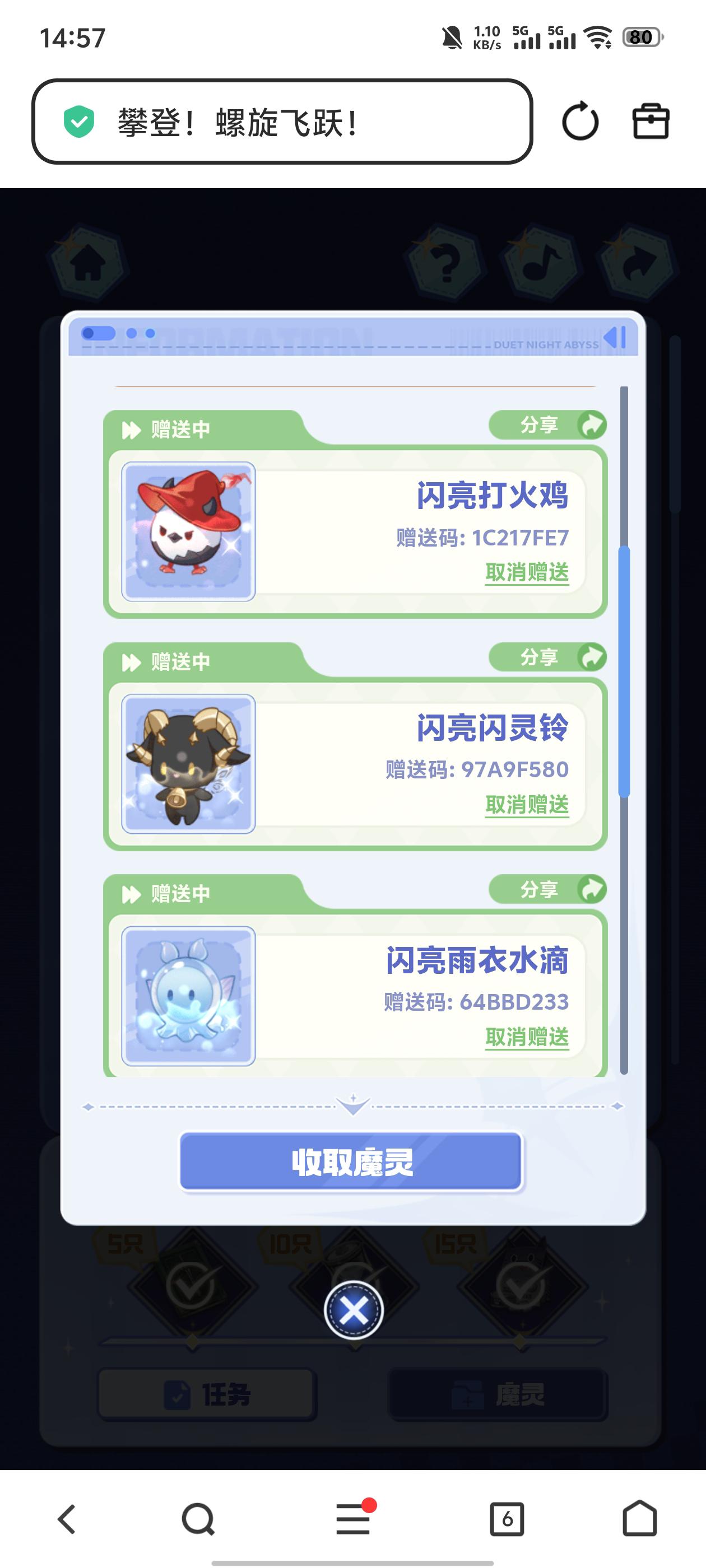Open the browser menu
706x1568 pixels.
tap(354, 1519)
